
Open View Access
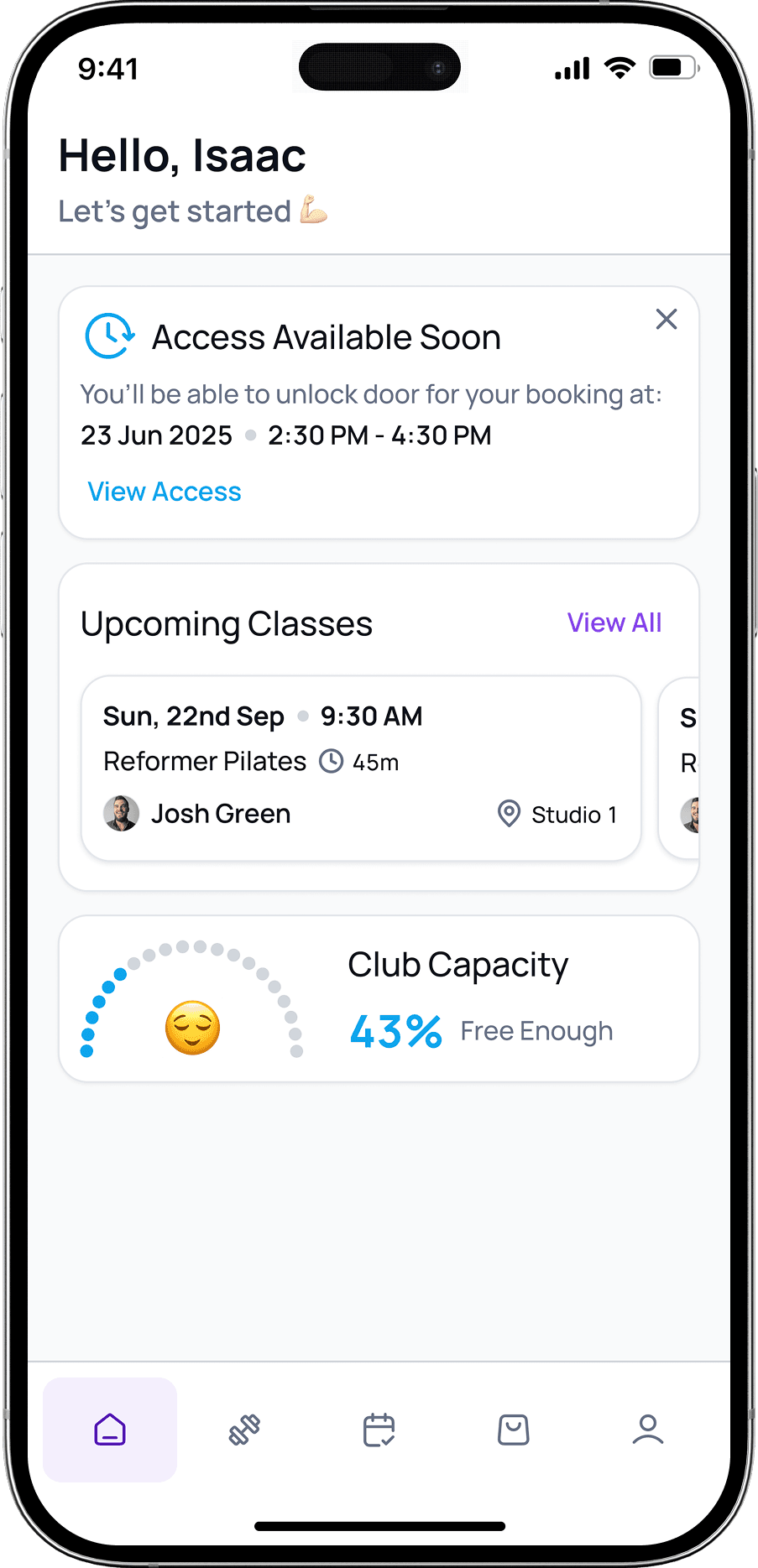click(x=164, y=491)
